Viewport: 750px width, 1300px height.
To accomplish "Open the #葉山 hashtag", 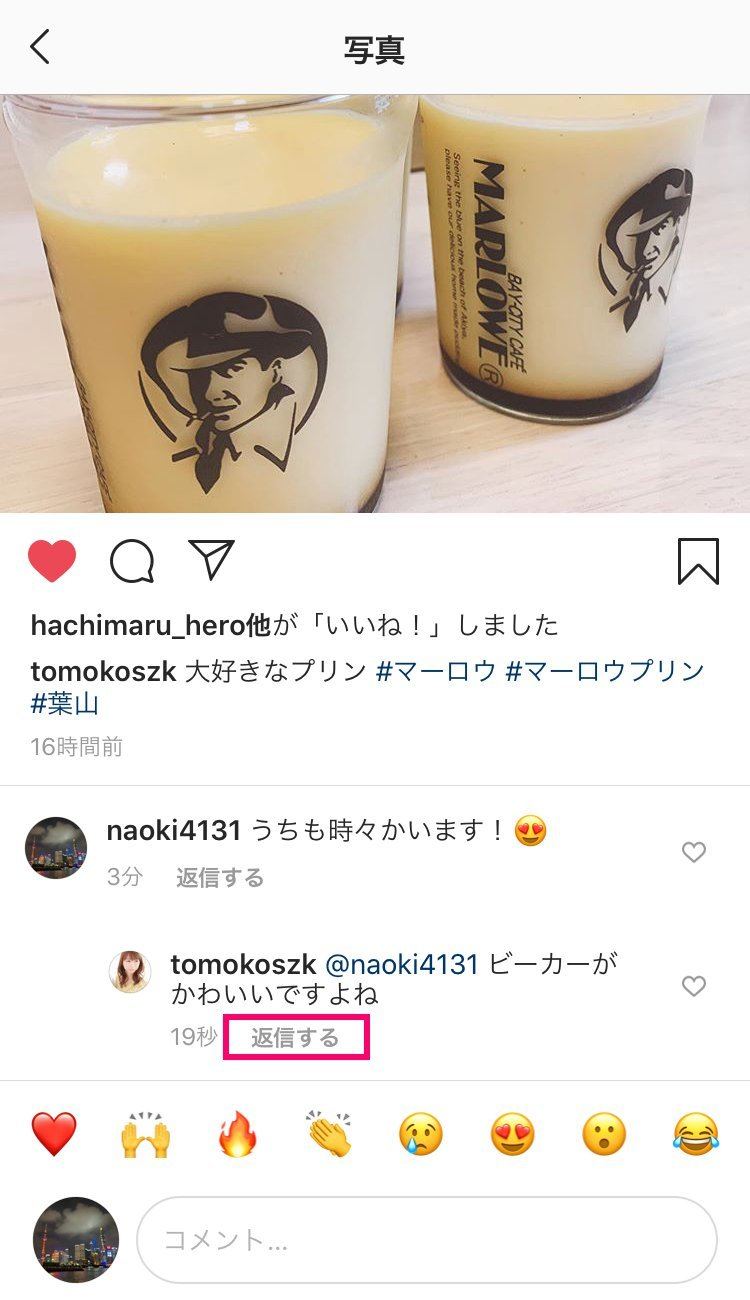I will 65,704.
